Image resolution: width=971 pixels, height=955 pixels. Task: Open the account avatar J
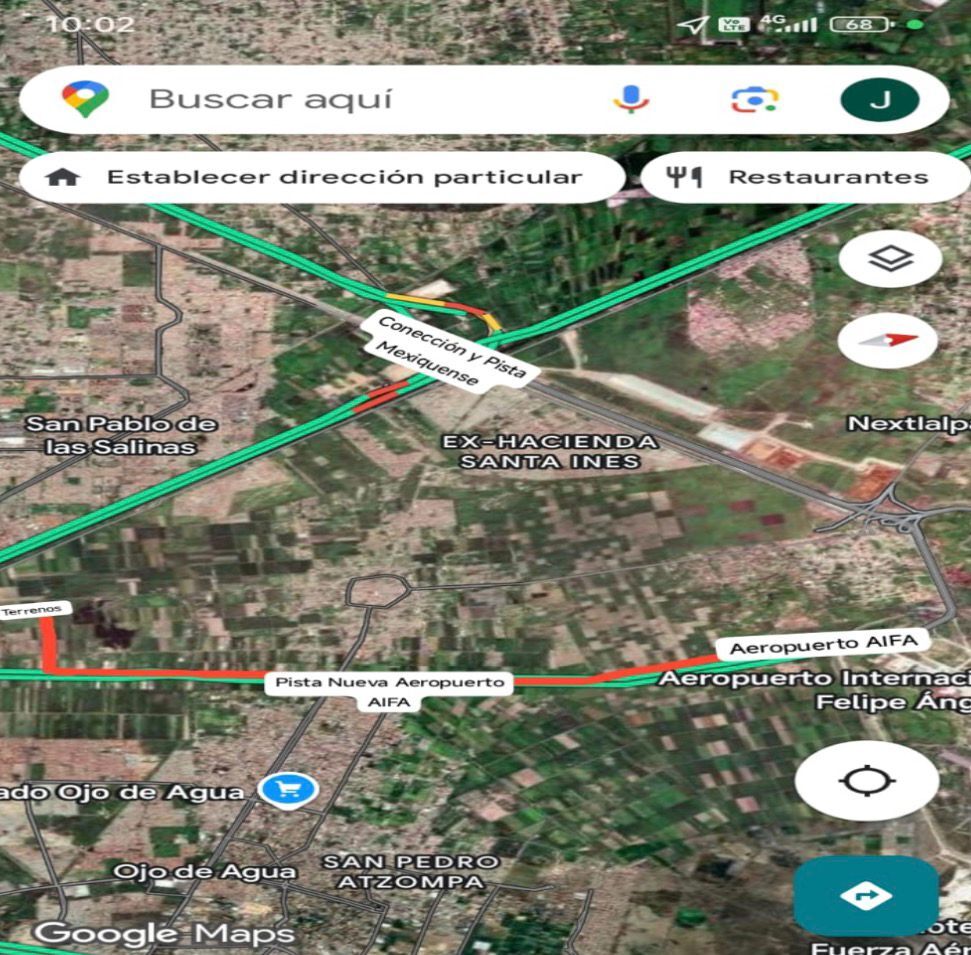pos(879,99)
